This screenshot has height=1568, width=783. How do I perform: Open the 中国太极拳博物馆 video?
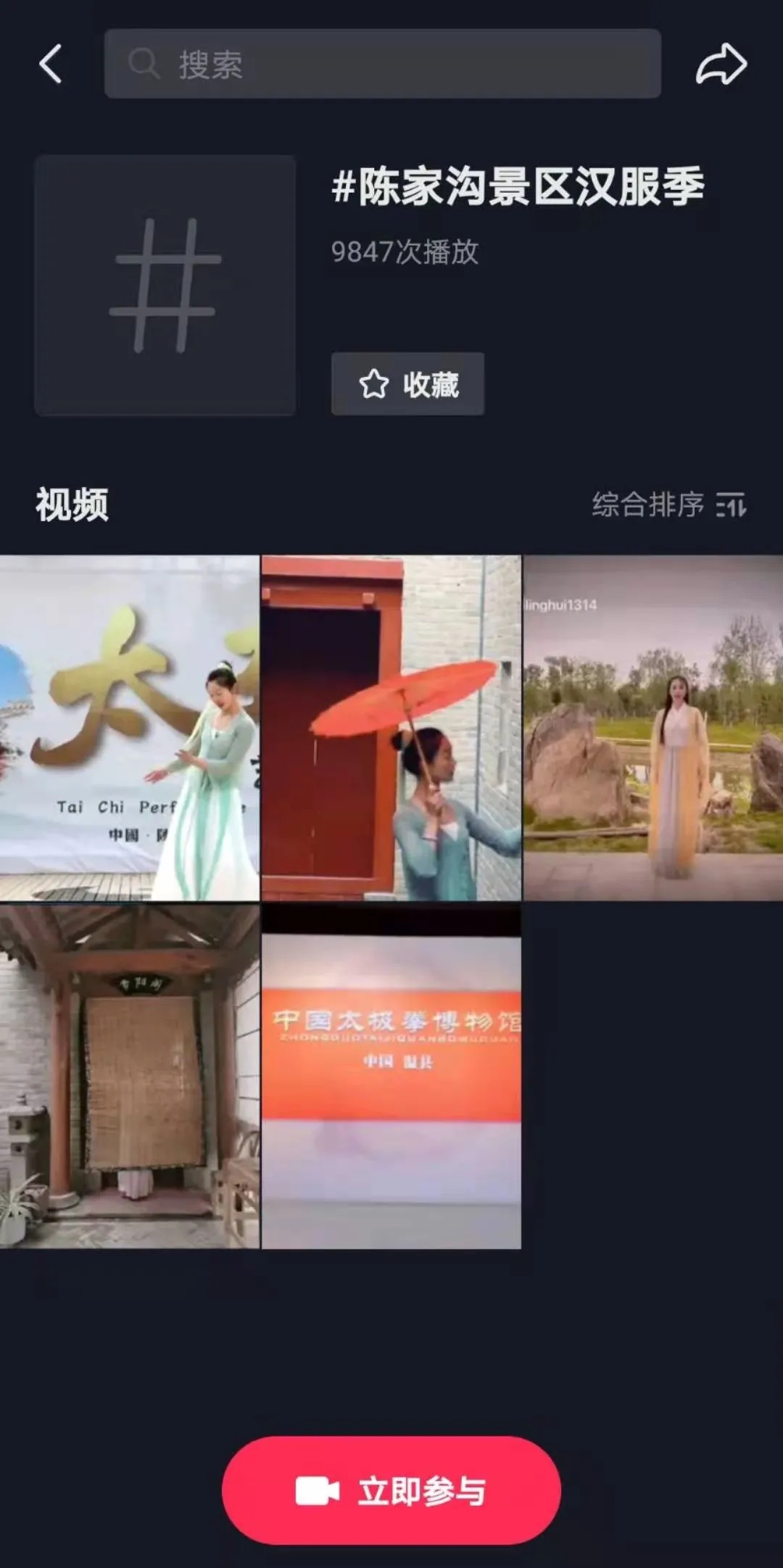(391, 1076)
